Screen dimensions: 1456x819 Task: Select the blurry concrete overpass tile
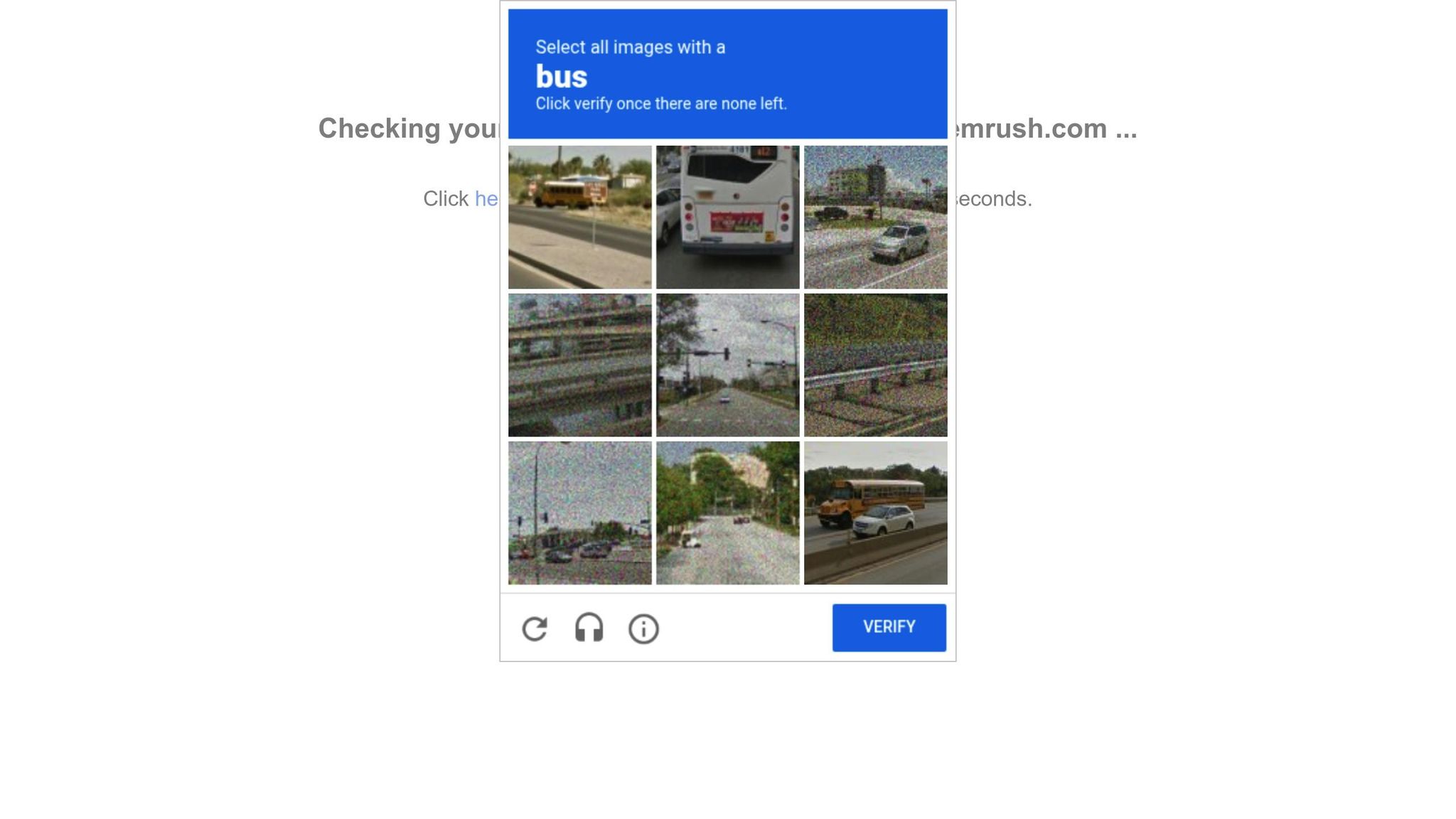point(579,365)
